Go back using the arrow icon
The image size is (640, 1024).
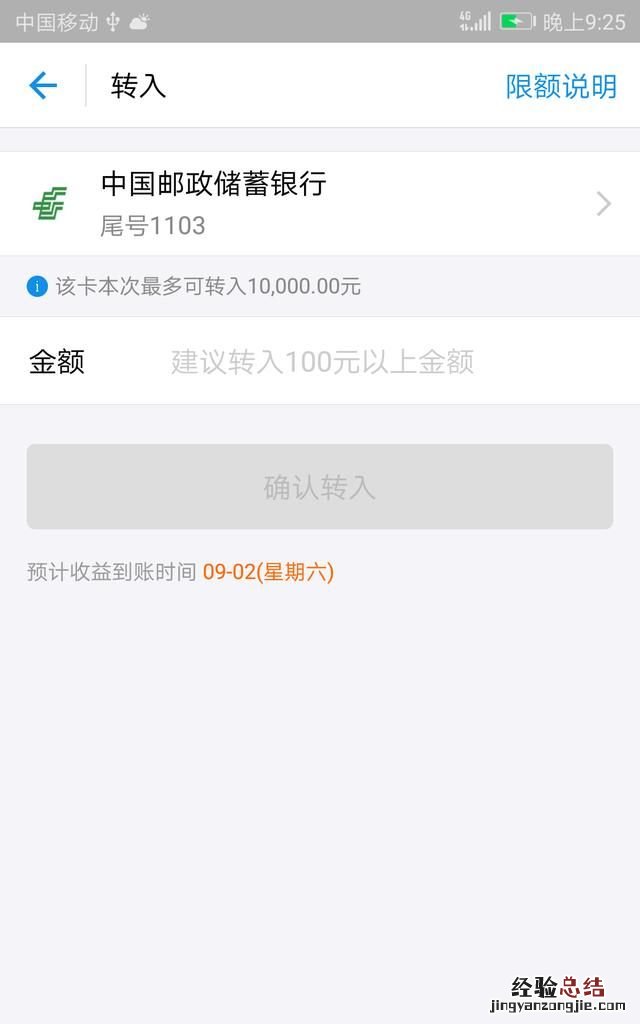[43, 86]
